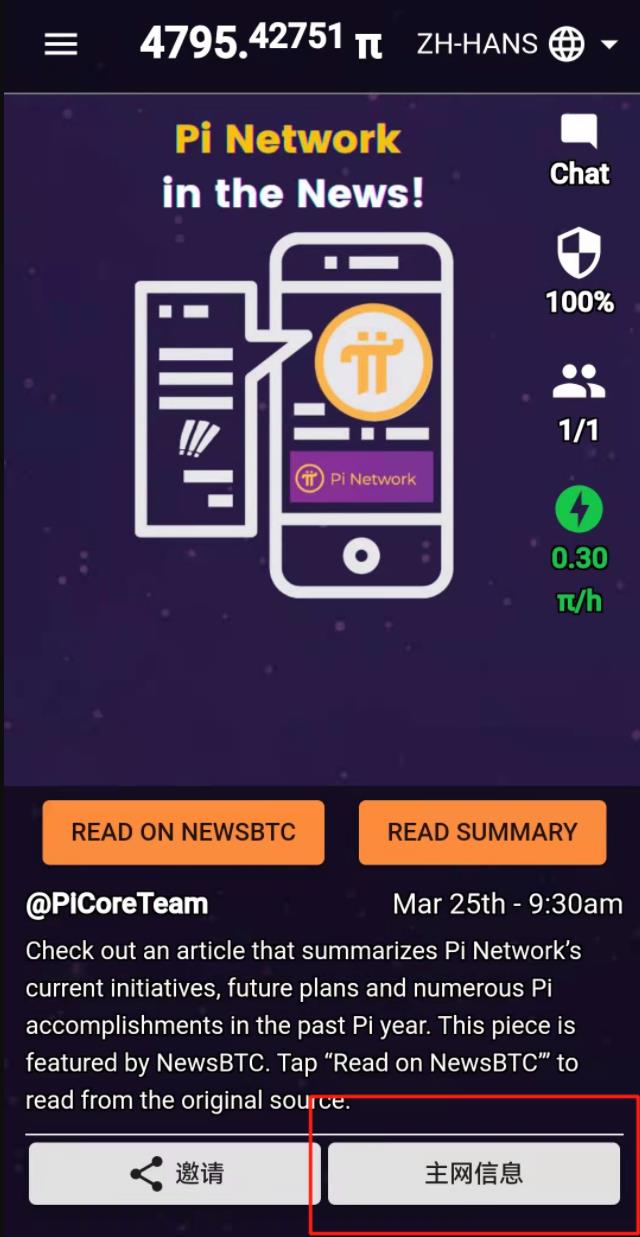This screenshot has height=1237, width=640.
Task: Tap the green lightning mining button
Action: (x=579, y=511)
